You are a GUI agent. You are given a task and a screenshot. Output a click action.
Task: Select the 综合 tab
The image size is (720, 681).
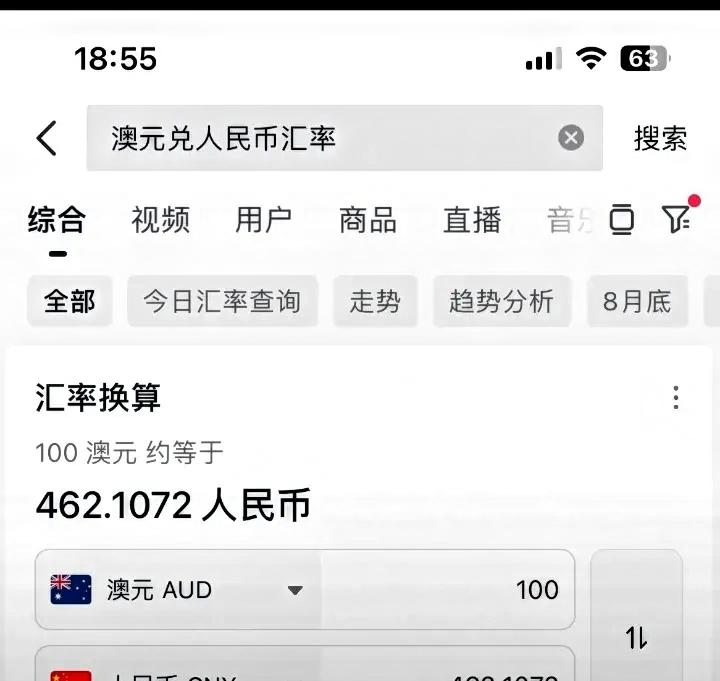tap(57, 220)
